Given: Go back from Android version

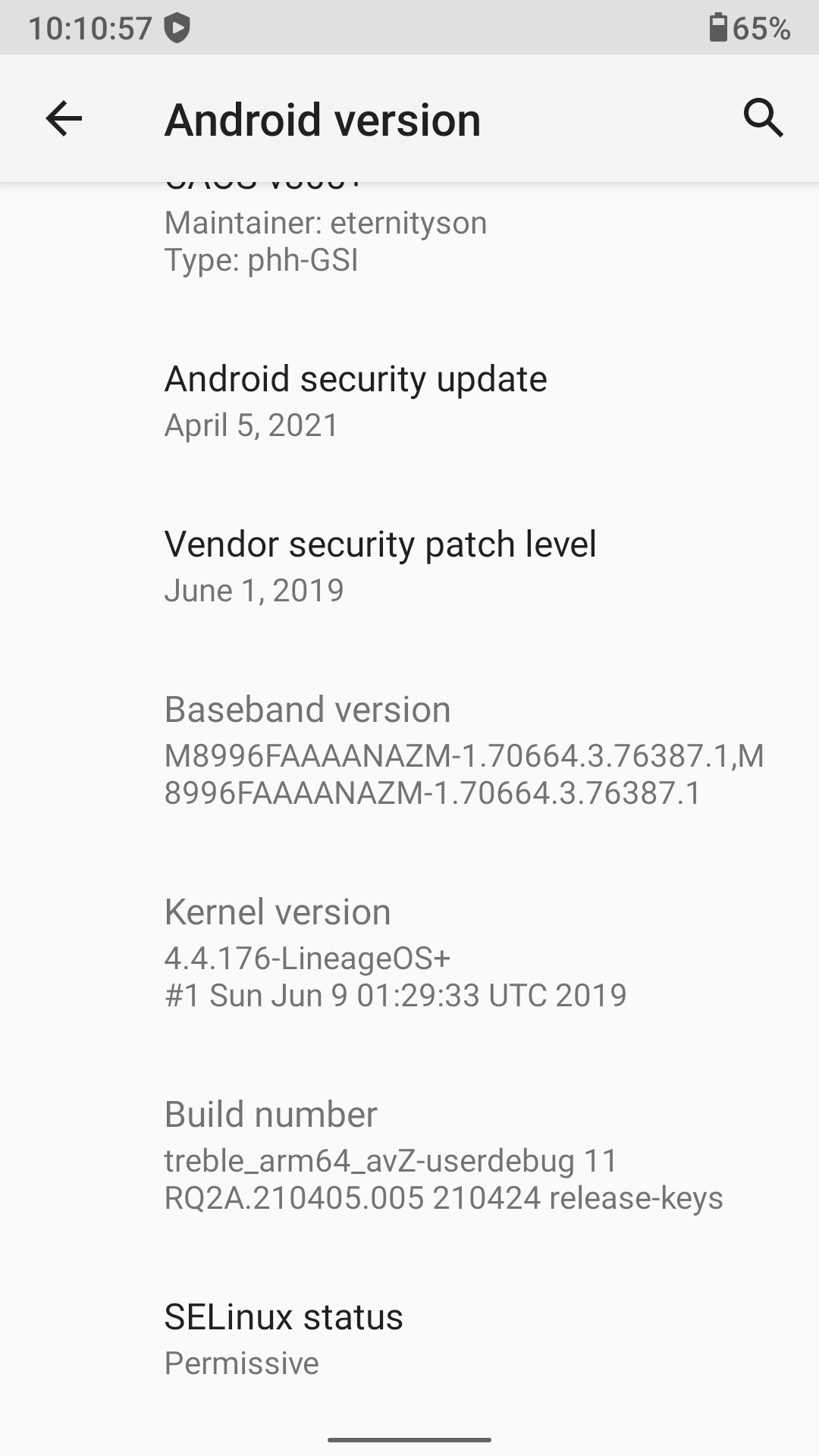Looking at the screenshot, I should pyautogui.click(x=64, y=118).
